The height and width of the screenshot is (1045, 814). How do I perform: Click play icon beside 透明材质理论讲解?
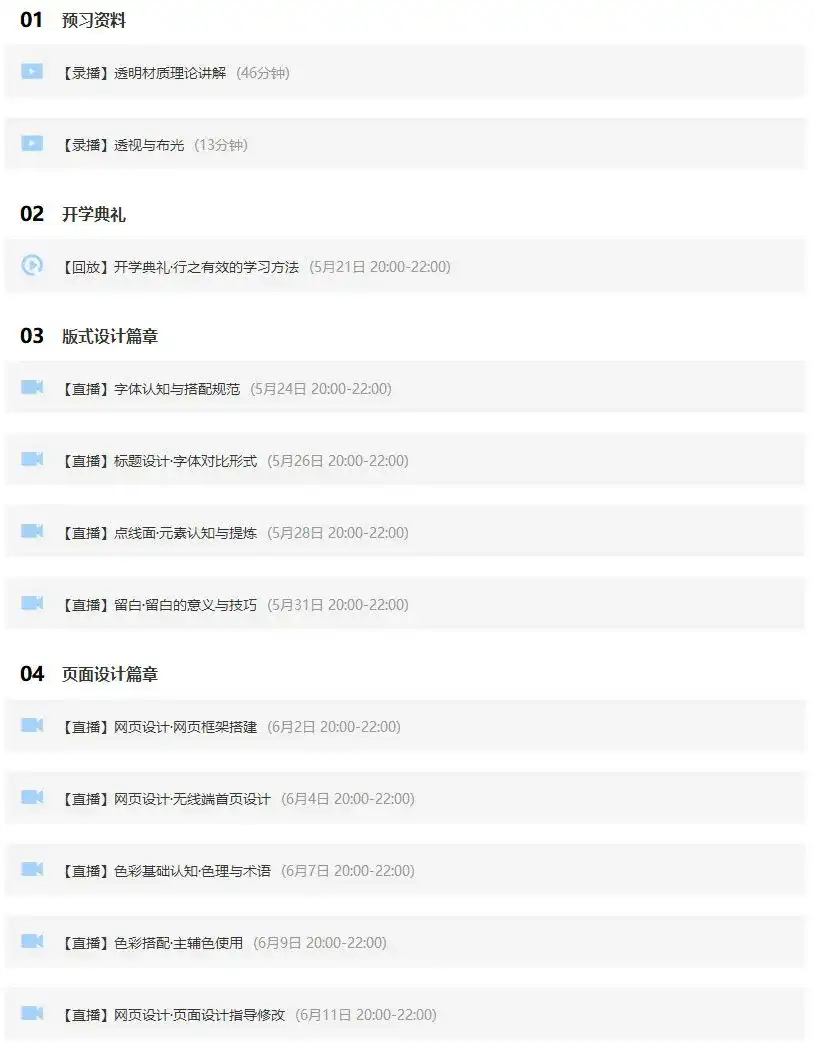coord(31,72)
